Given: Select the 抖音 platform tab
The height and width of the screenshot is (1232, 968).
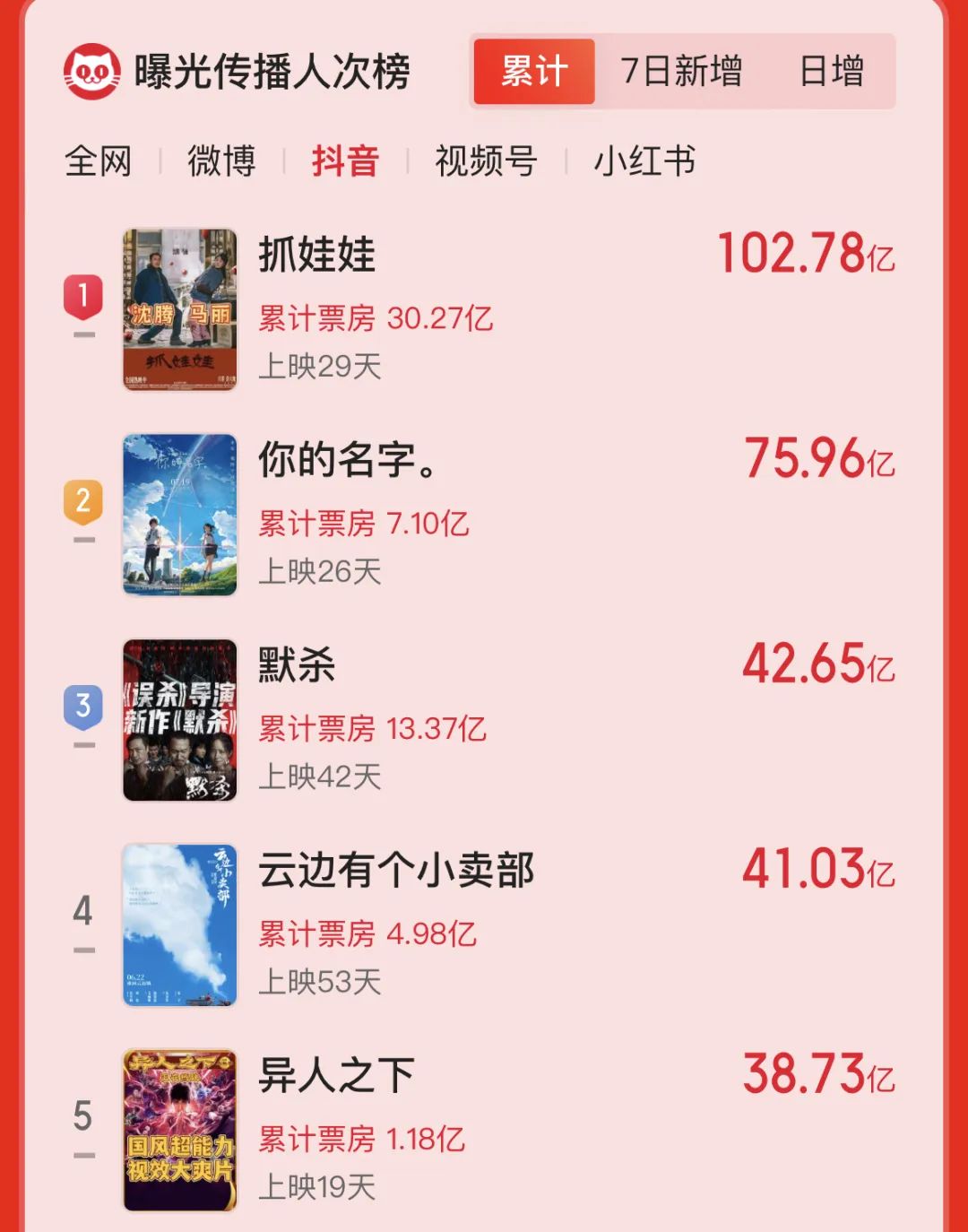Looking at the screenshot, I should [345, 161].
